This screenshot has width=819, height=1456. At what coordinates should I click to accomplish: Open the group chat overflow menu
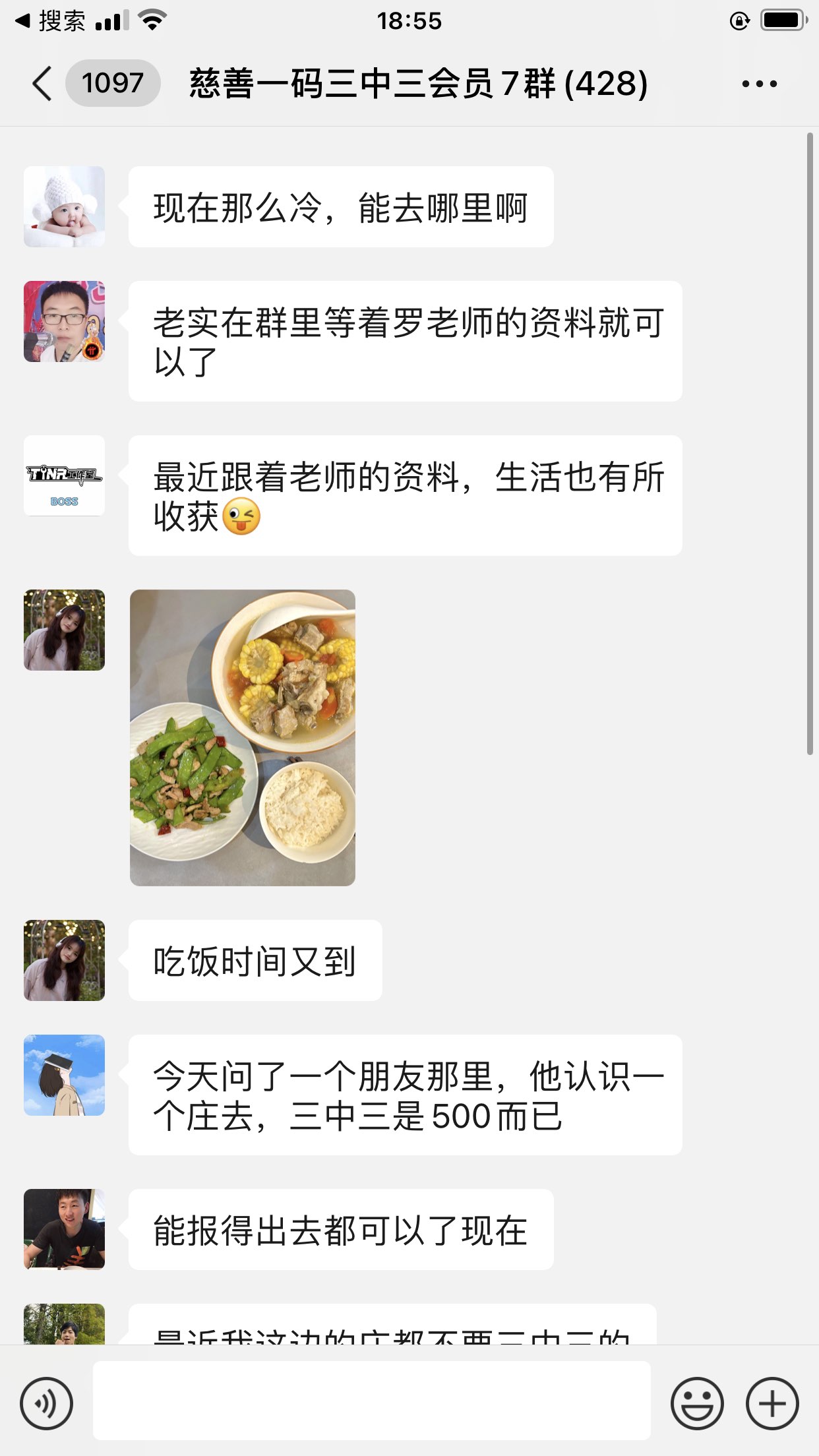point(759,84)
